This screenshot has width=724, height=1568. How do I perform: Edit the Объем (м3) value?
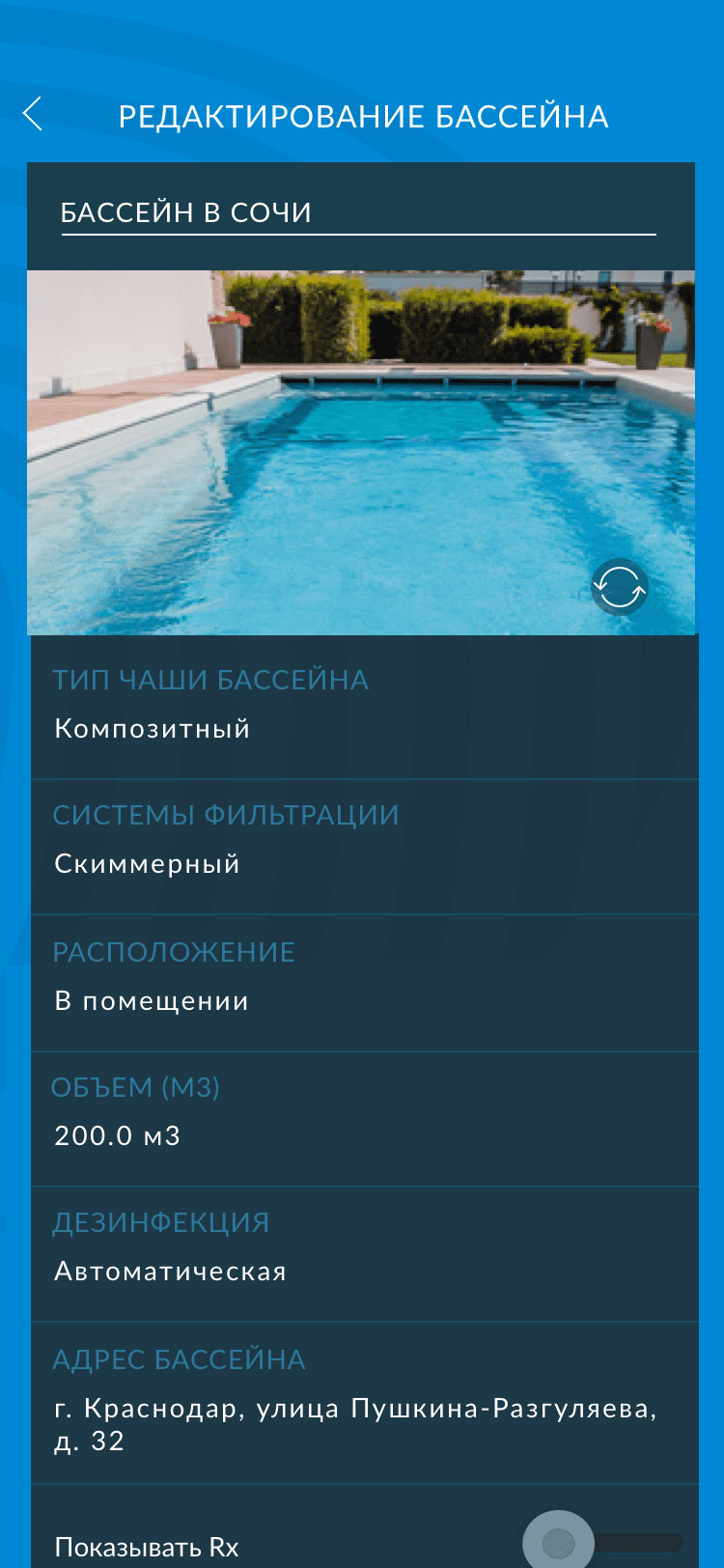[x=364, y=1119]
